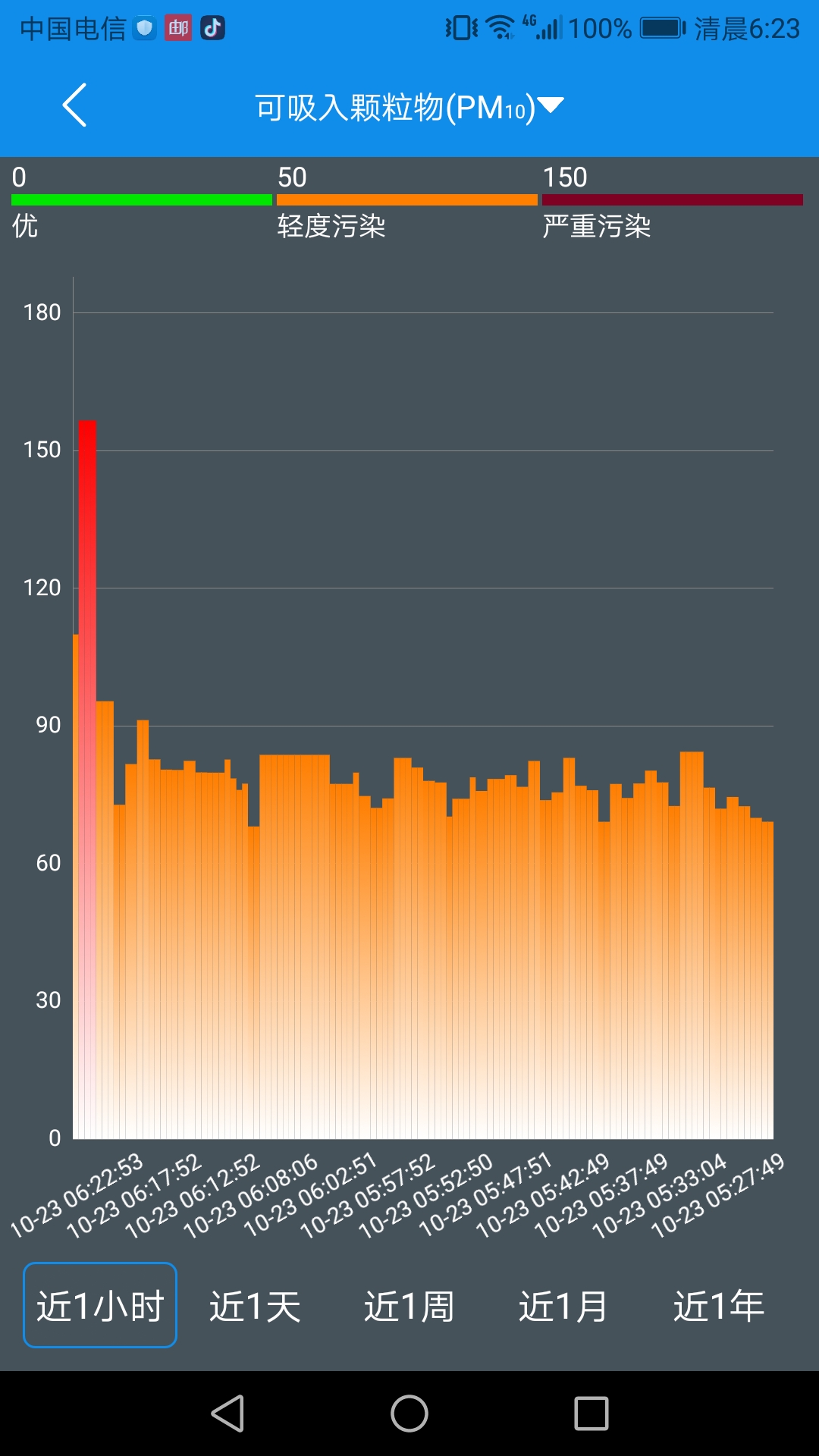Open the recent apps overview

(591, 1414)
